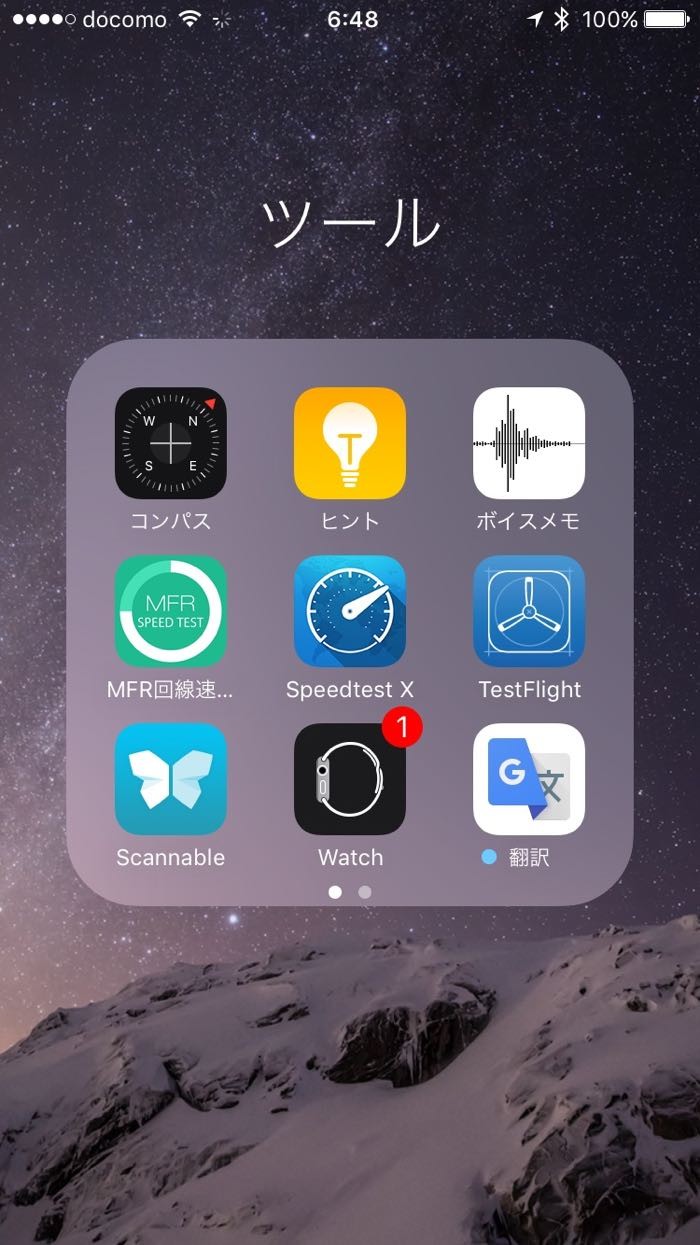
Task: Launch the ヒント tips app
Action: (x=350, y=443)
